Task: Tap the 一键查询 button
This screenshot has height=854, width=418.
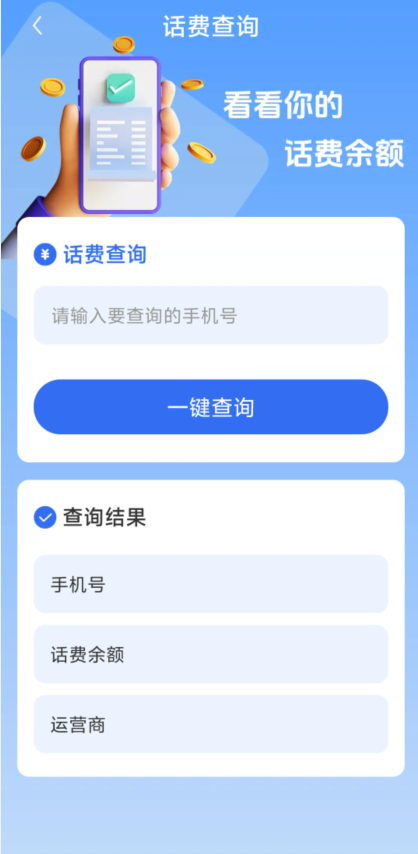Action: pyautogui.click(x=211, y=407)
